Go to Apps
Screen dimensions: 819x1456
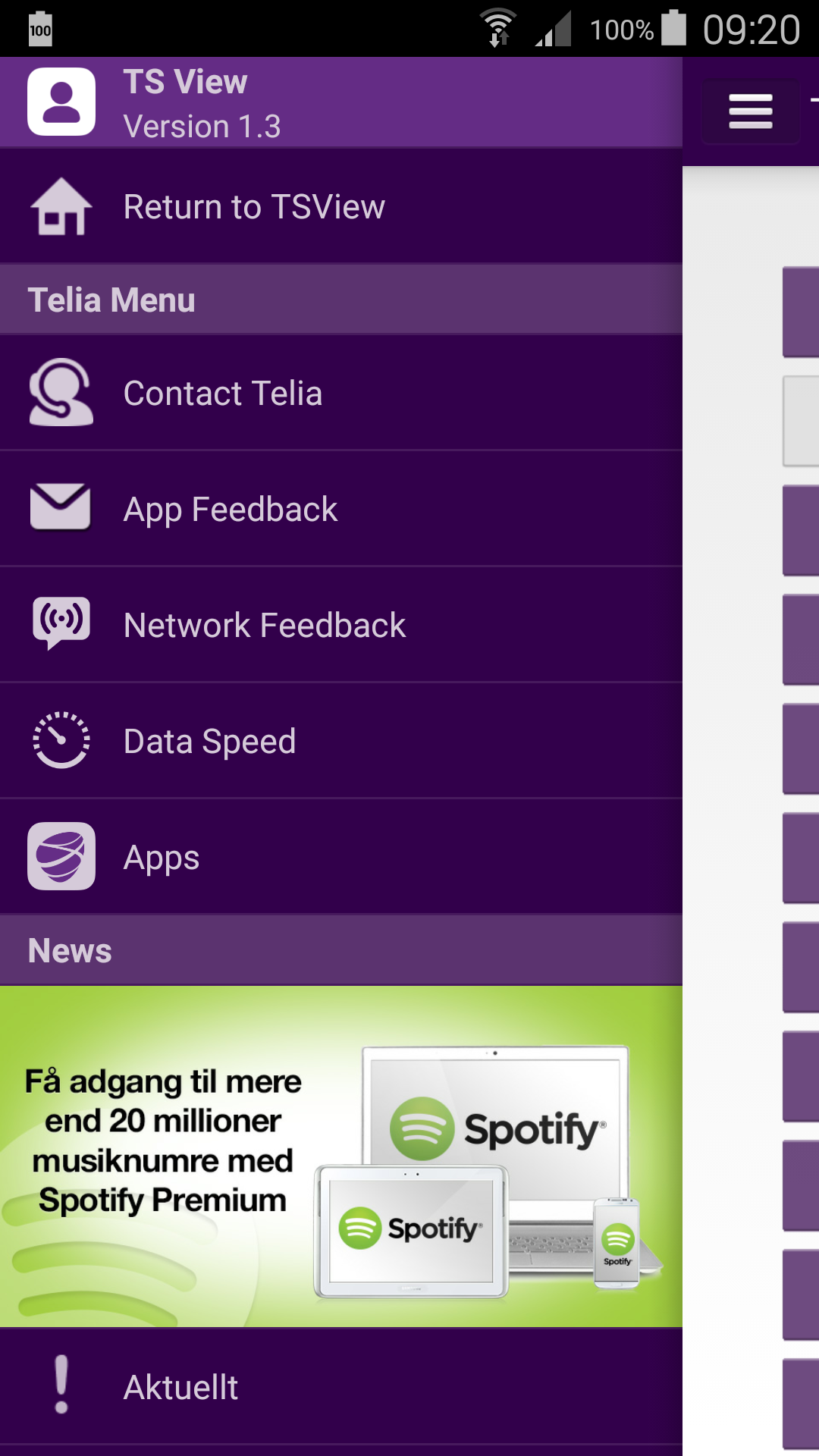click(341, 857)
